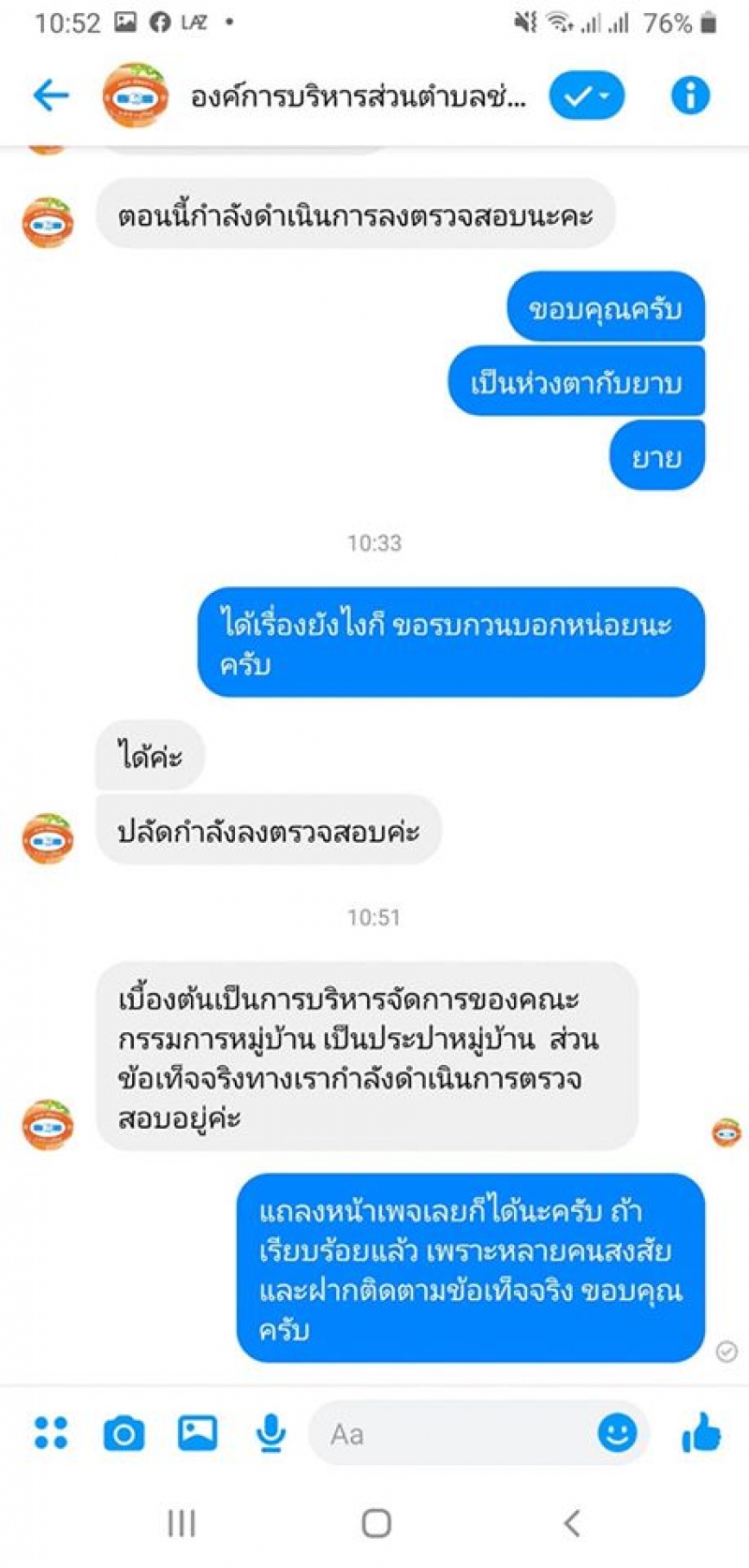Tap the blue checkmark dropdown button
Image resolution: width=749 pixels, height=1568 pixels.
coord(587,96)
